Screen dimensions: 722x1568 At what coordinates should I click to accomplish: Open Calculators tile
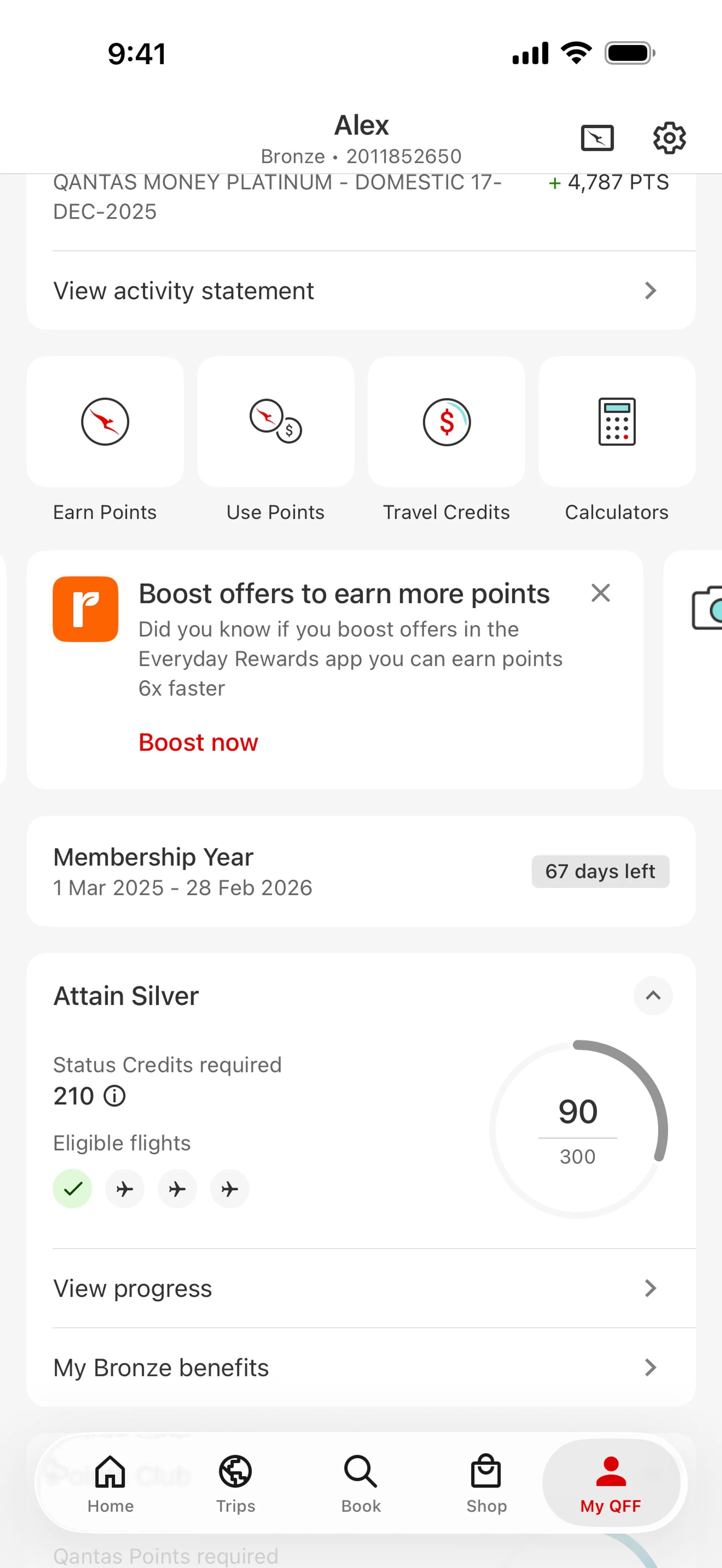click(617, 422)
